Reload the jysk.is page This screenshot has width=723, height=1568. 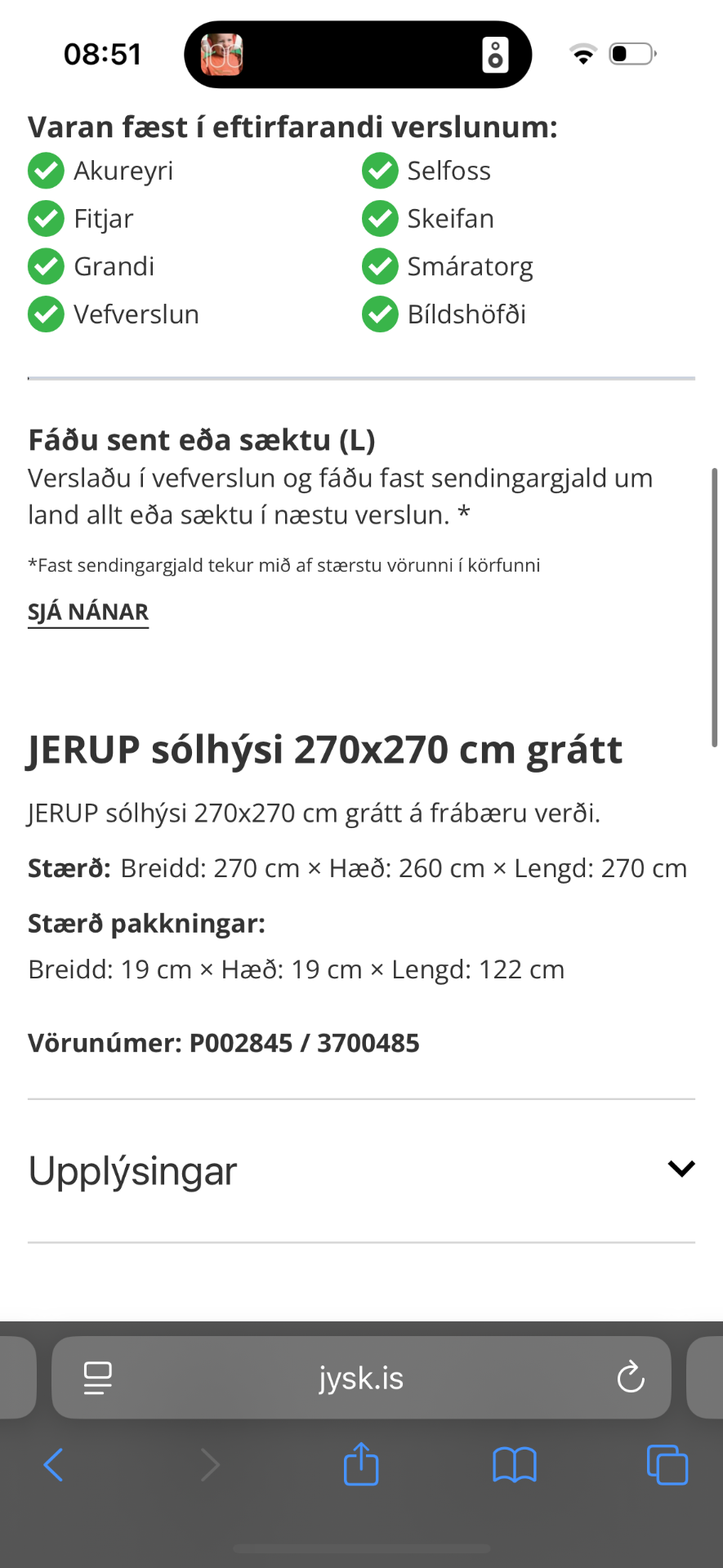(631, 1379)
